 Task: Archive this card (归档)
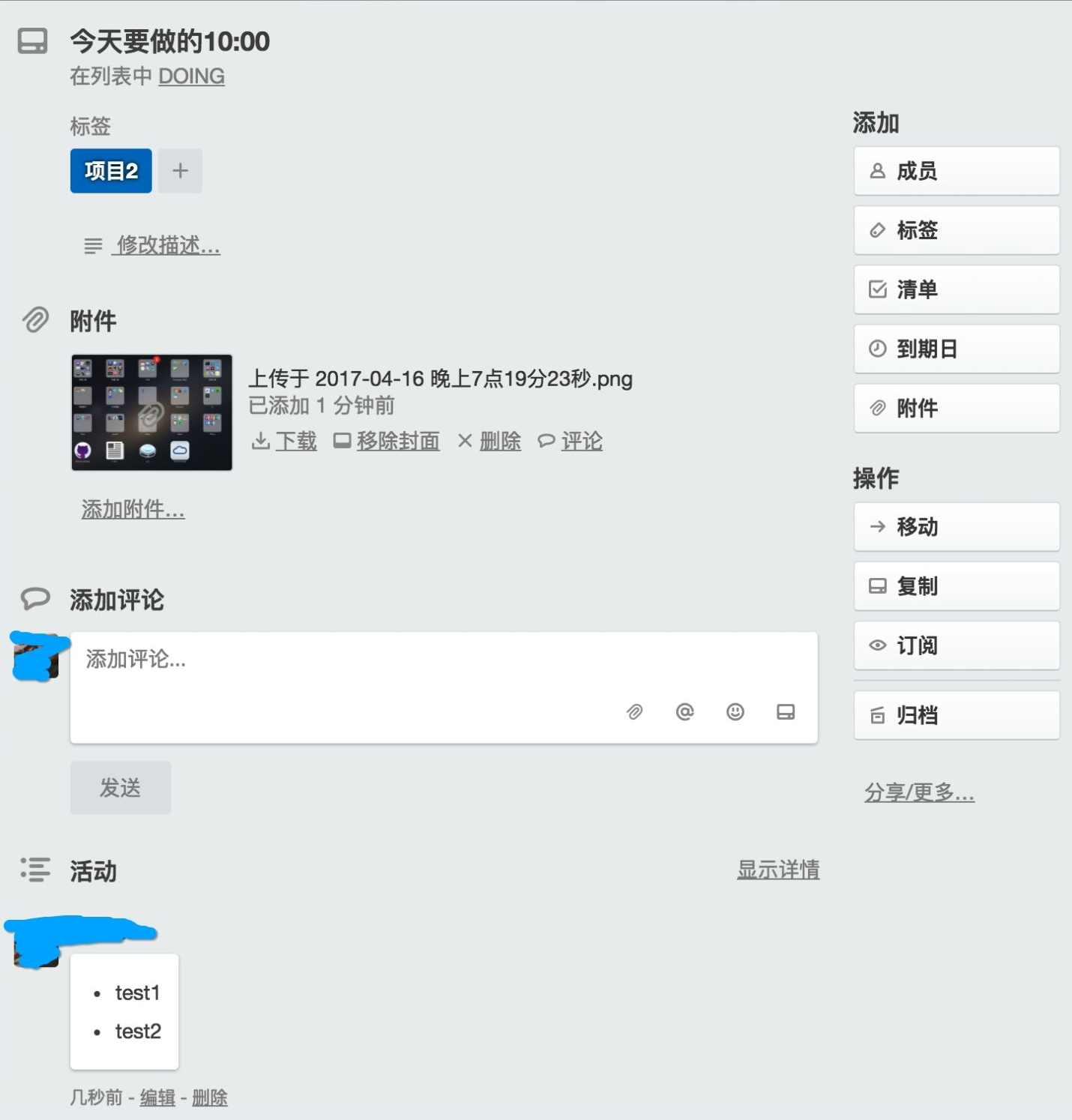pyautogui.click(x=957, y=715)
